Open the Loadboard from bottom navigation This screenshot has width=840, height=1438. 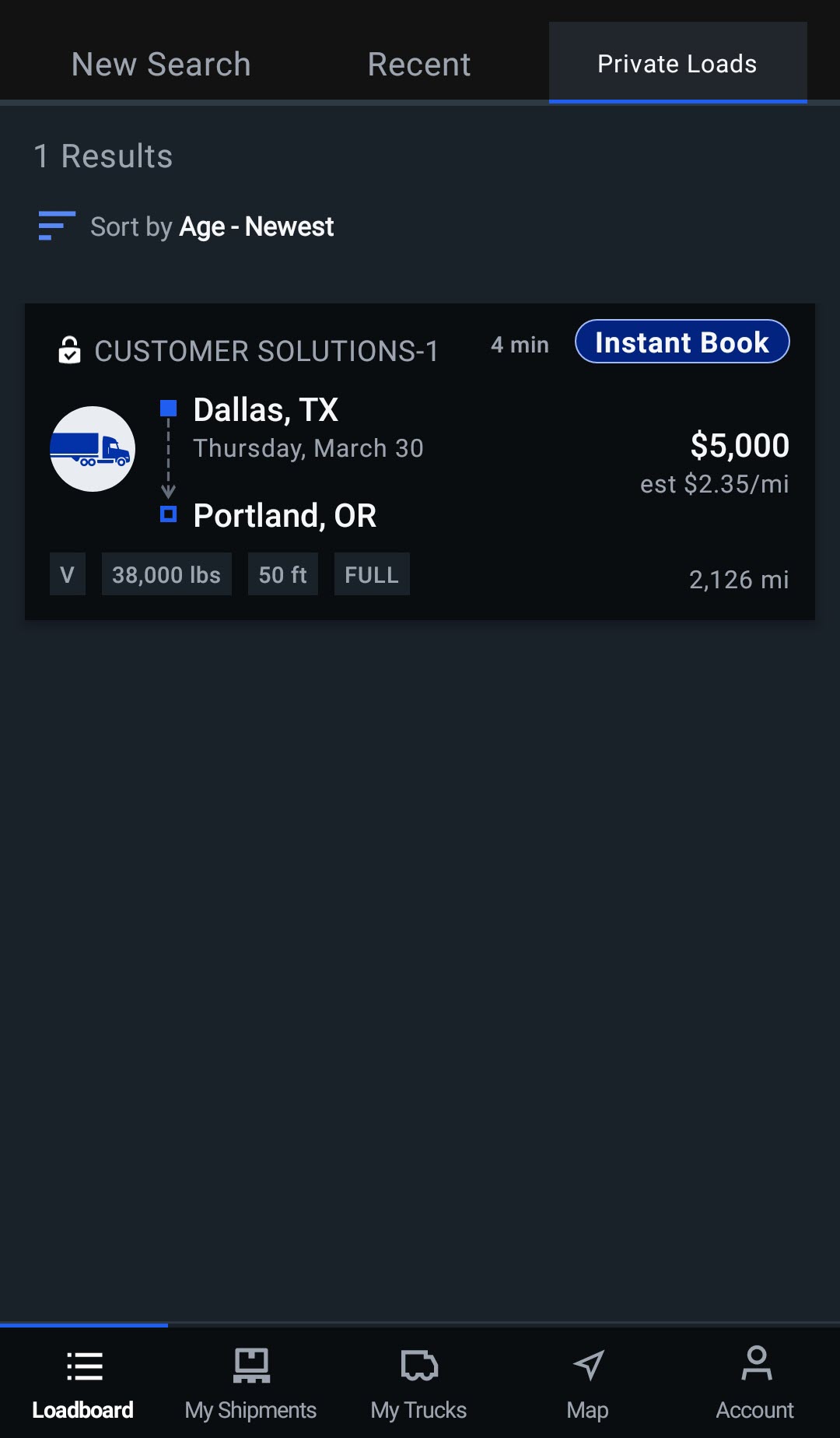83,1381
